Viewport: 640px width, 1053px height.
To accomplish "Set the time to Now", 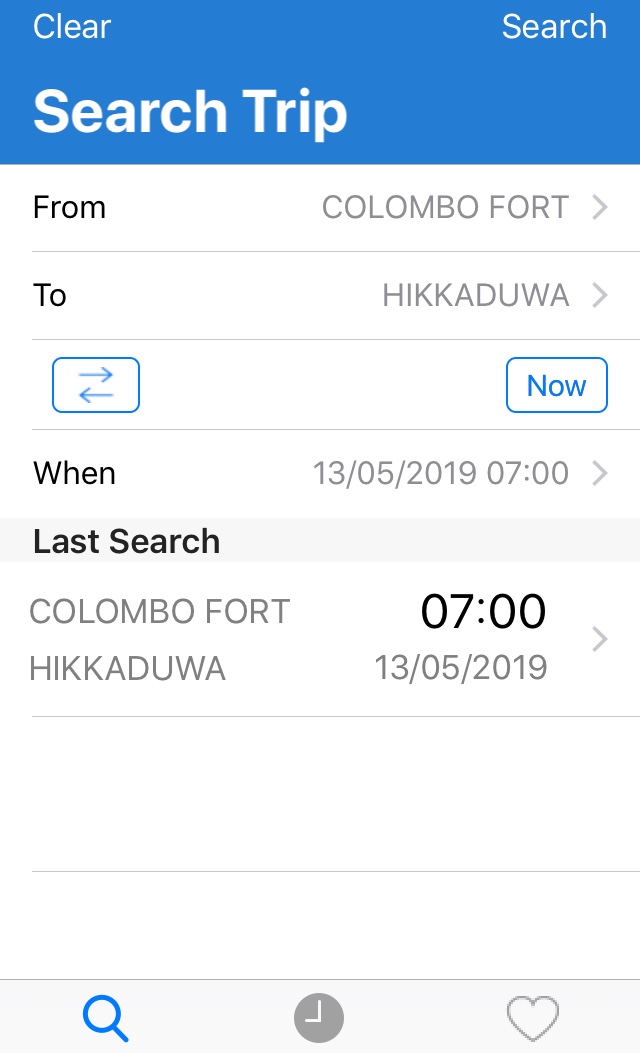I will tap(556, 385).
